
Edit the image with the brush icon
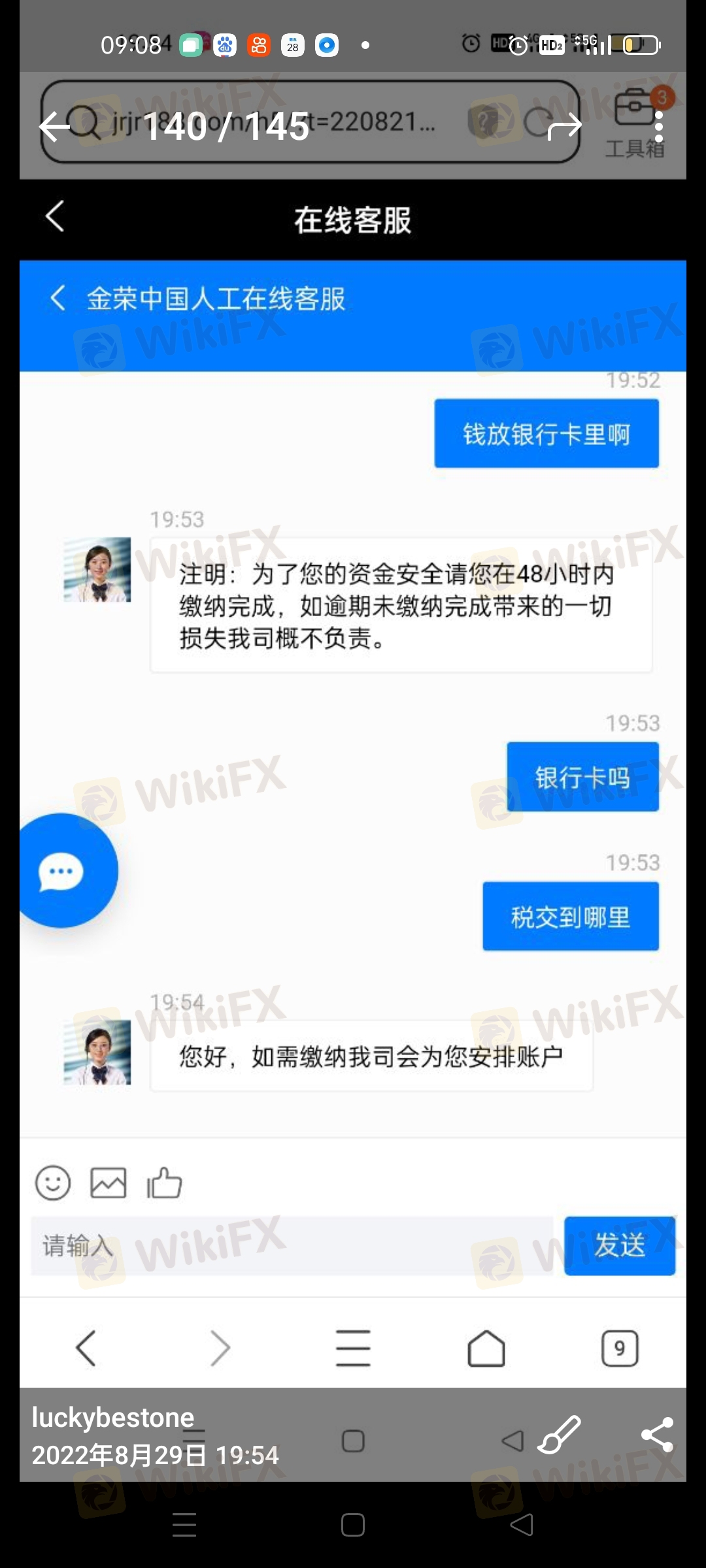pyautogui.click(x=559, y=1434)
